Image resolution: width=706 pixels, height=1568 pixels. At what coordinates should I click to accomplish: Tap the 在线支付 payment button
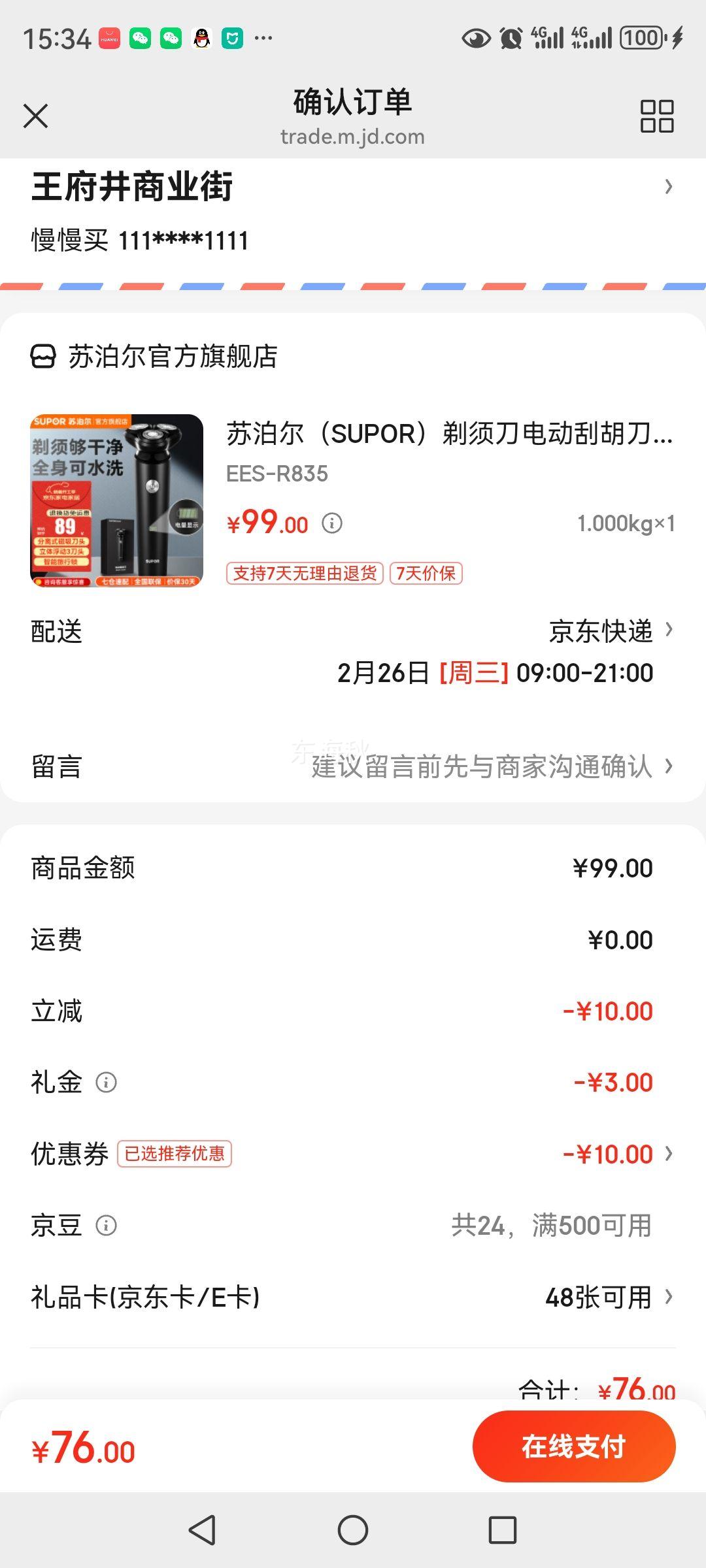[573, 1446]
